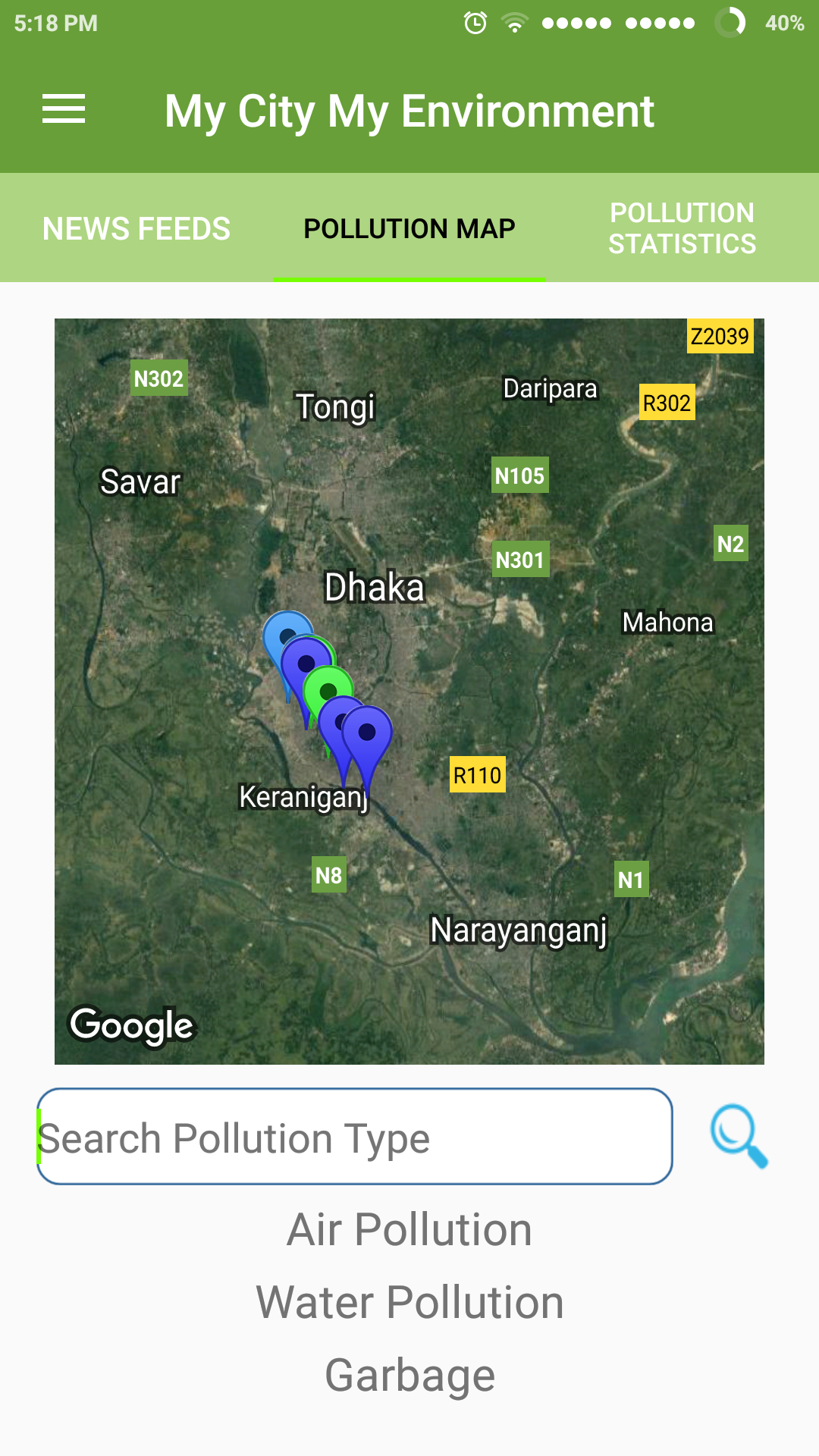Image resolution: width=819 pixels, height=1456 pixels.
Task: Open the hamburger navigation menu
Action: 64,109
